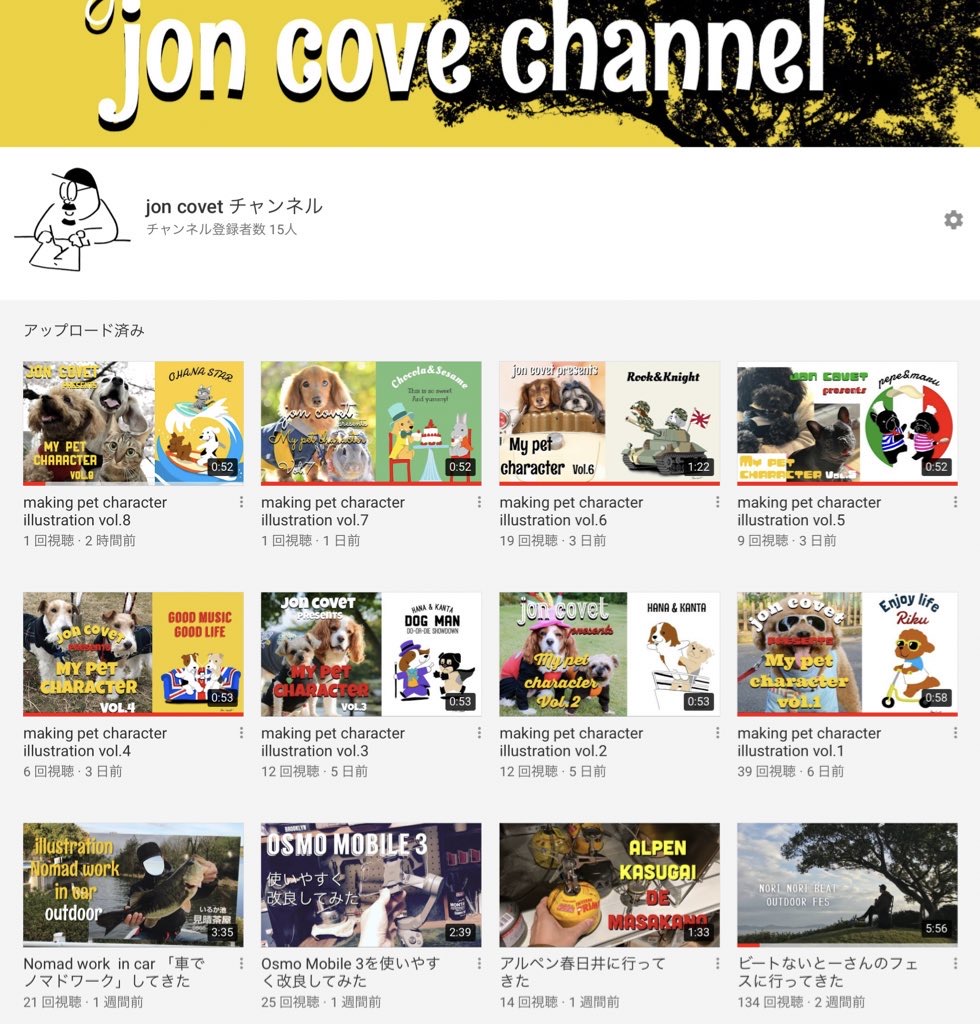
Task: Open overflow menu for Nomad work video
Action: pyautogui.click(x=241, y=964)
